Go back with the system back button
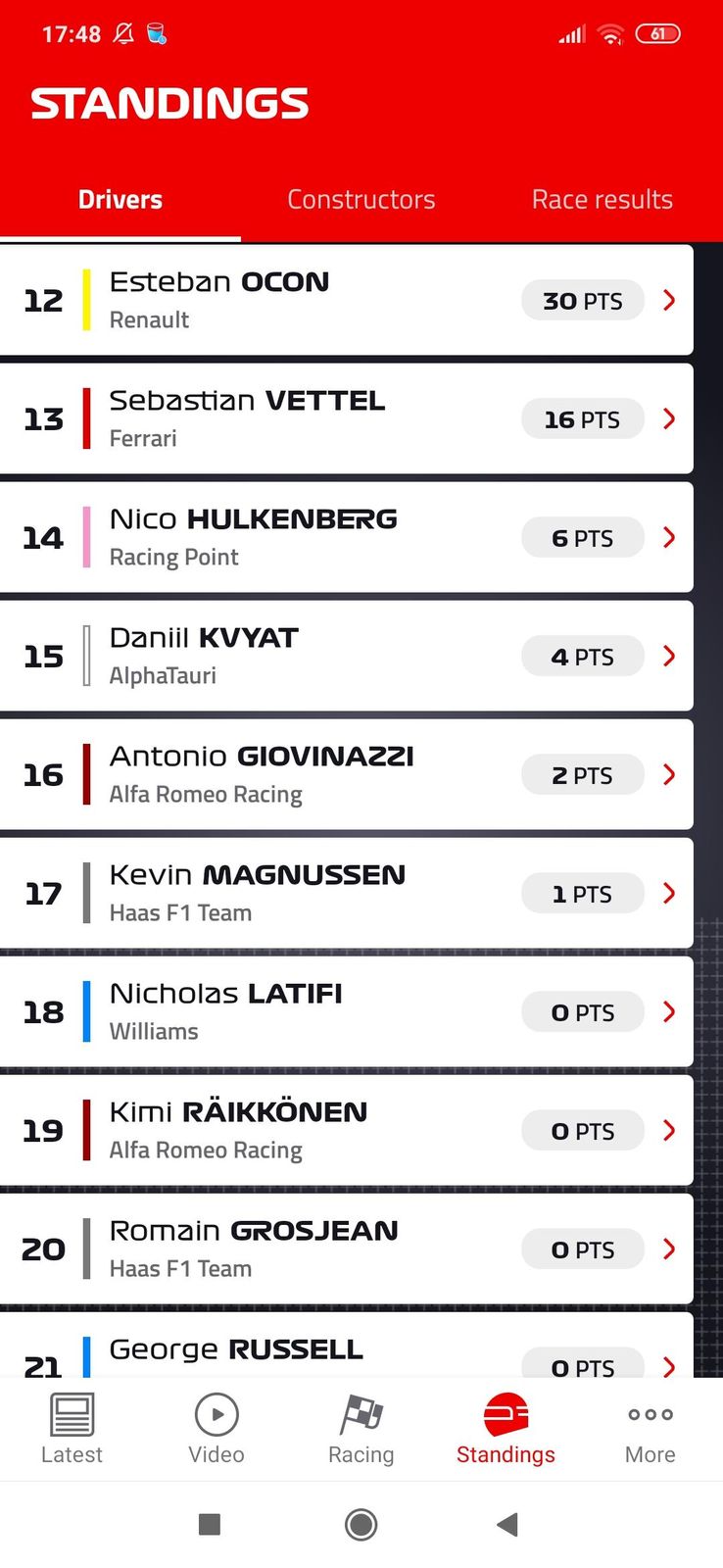This screenshot has width=723, height=1568. pos(506,1524)
